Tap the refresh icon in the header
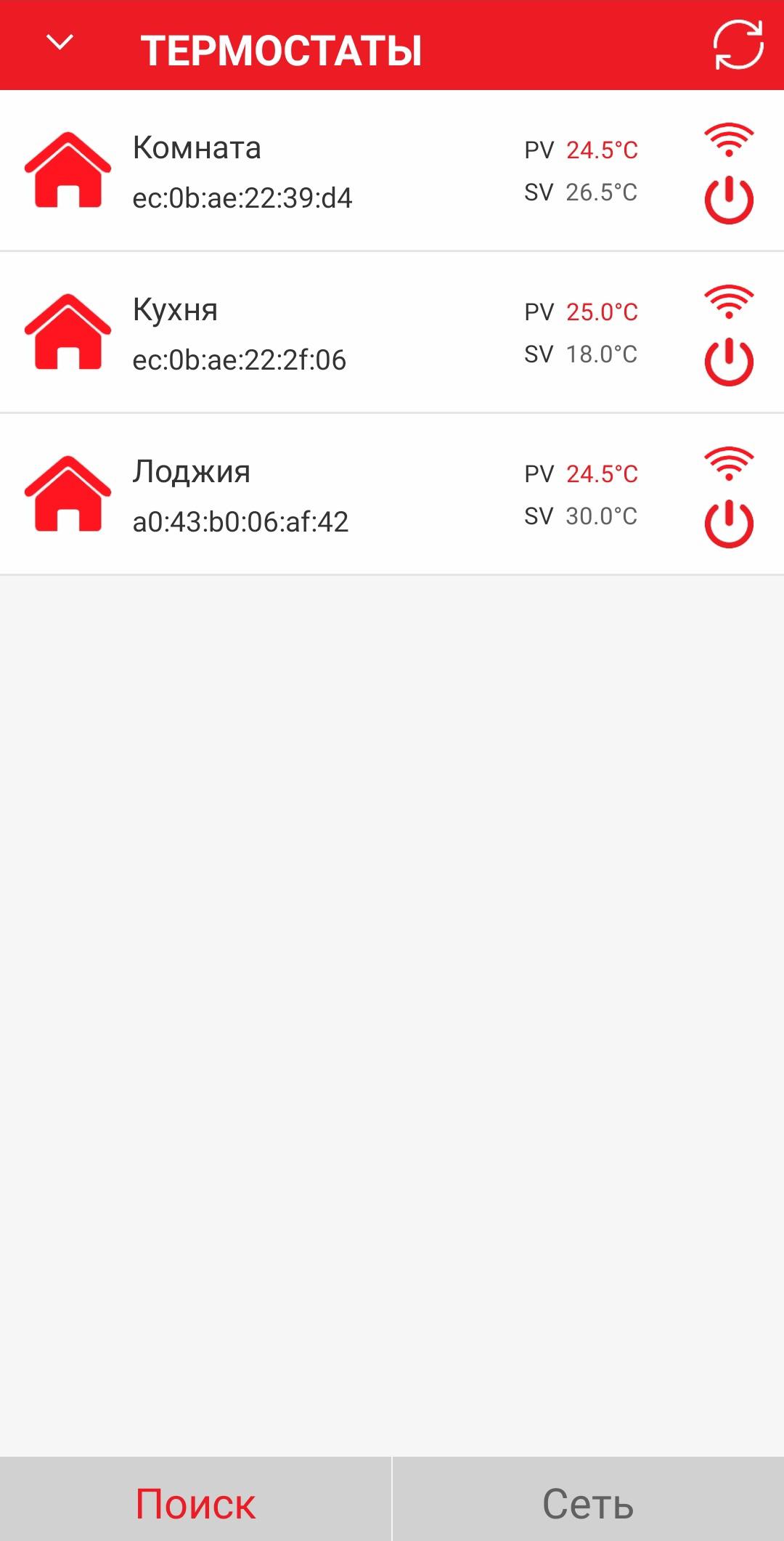The height and width of the screenshot is (1541, 784). tap(738, 45)
